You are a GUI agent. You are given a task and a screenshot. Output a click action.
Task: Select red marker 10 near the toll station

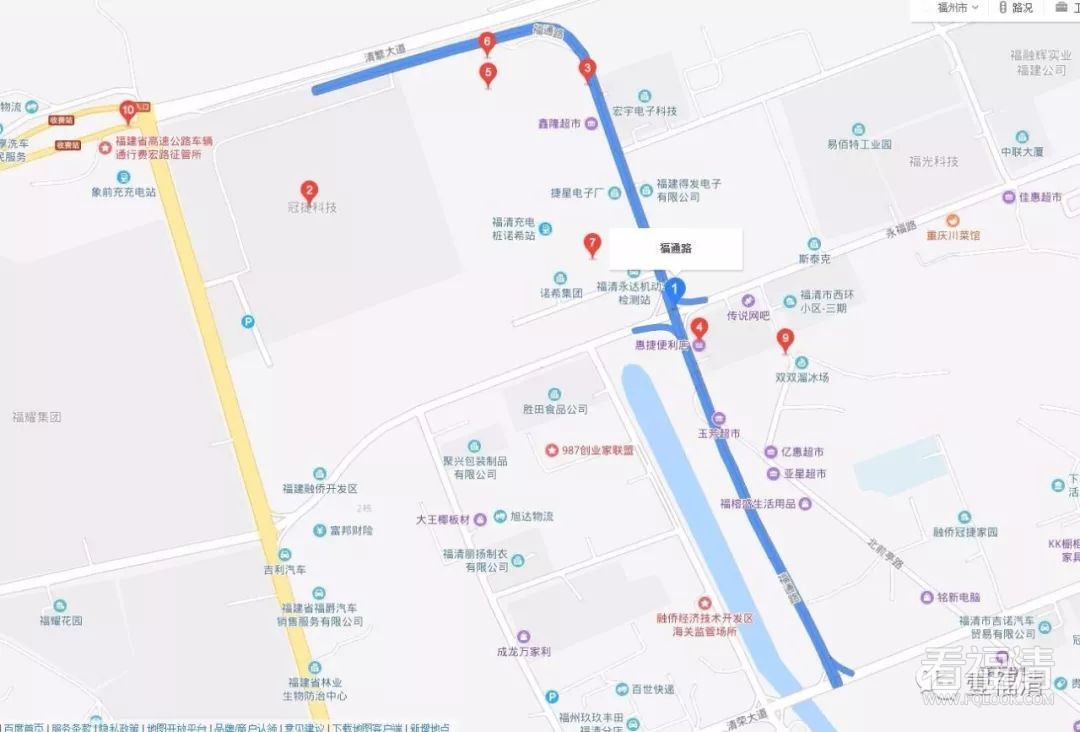click(128, 110)
